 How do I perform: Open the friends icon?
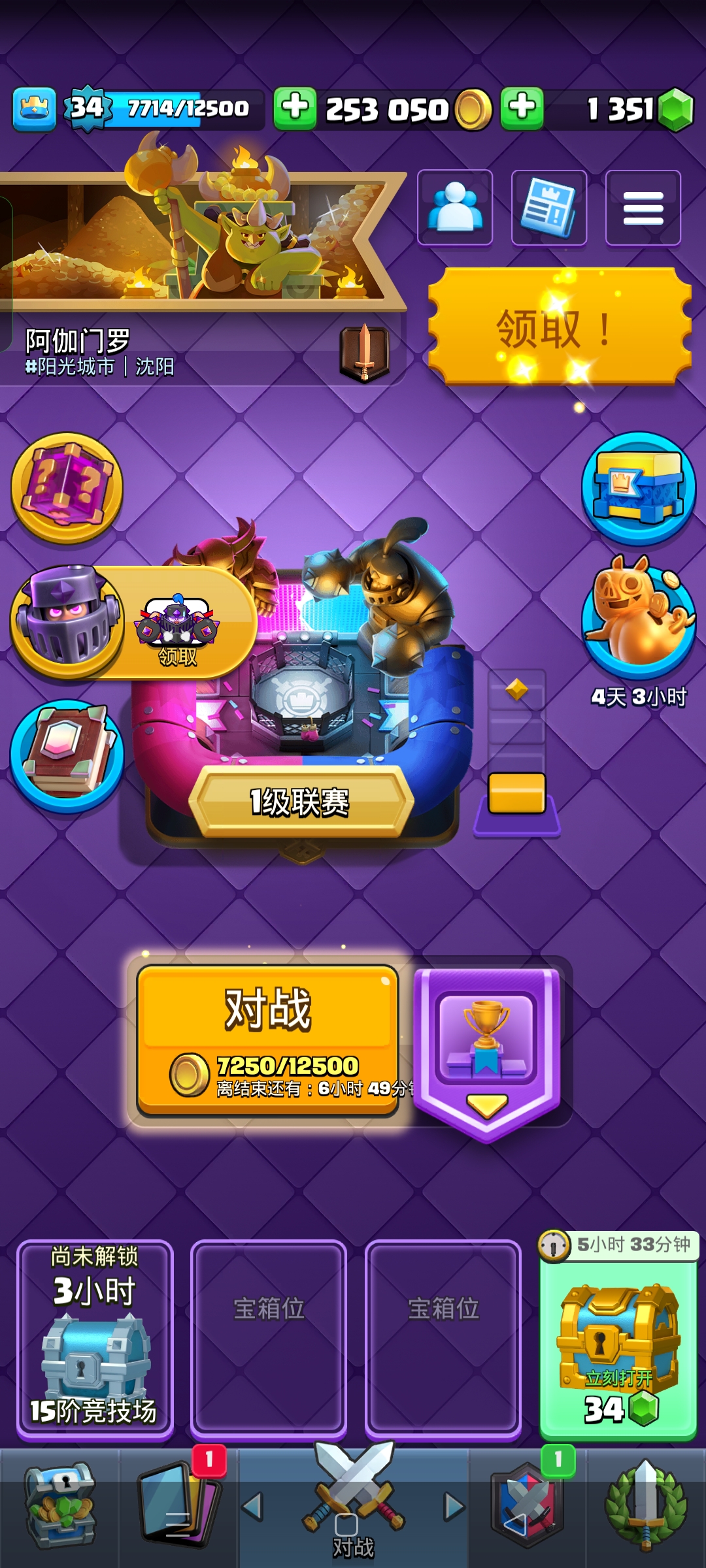coord(455,208)
